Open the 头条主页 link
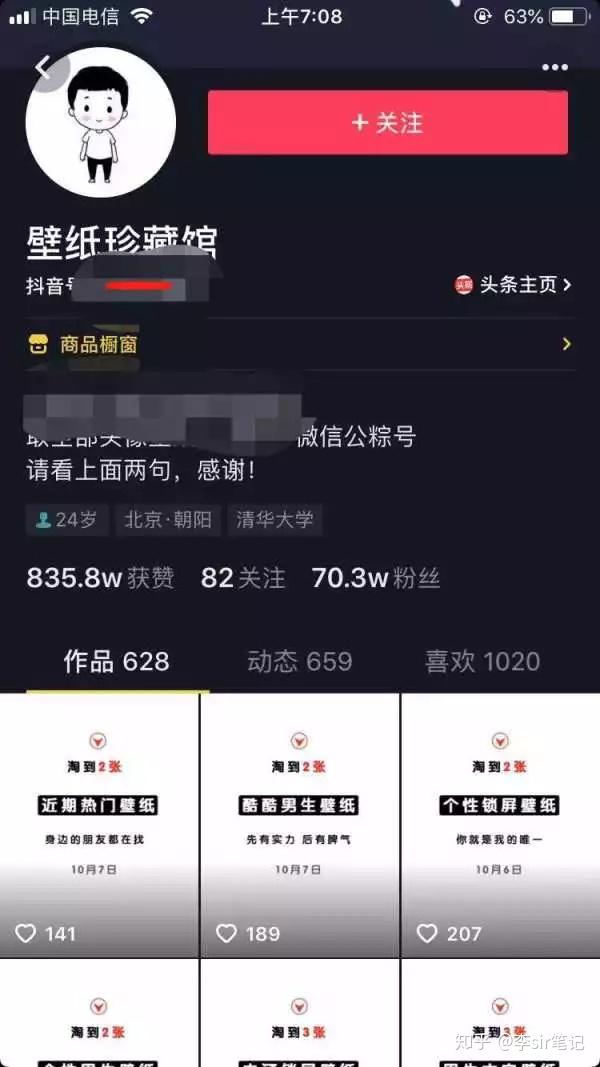This screenshot has width=600, height=1067. click(514, 284)
